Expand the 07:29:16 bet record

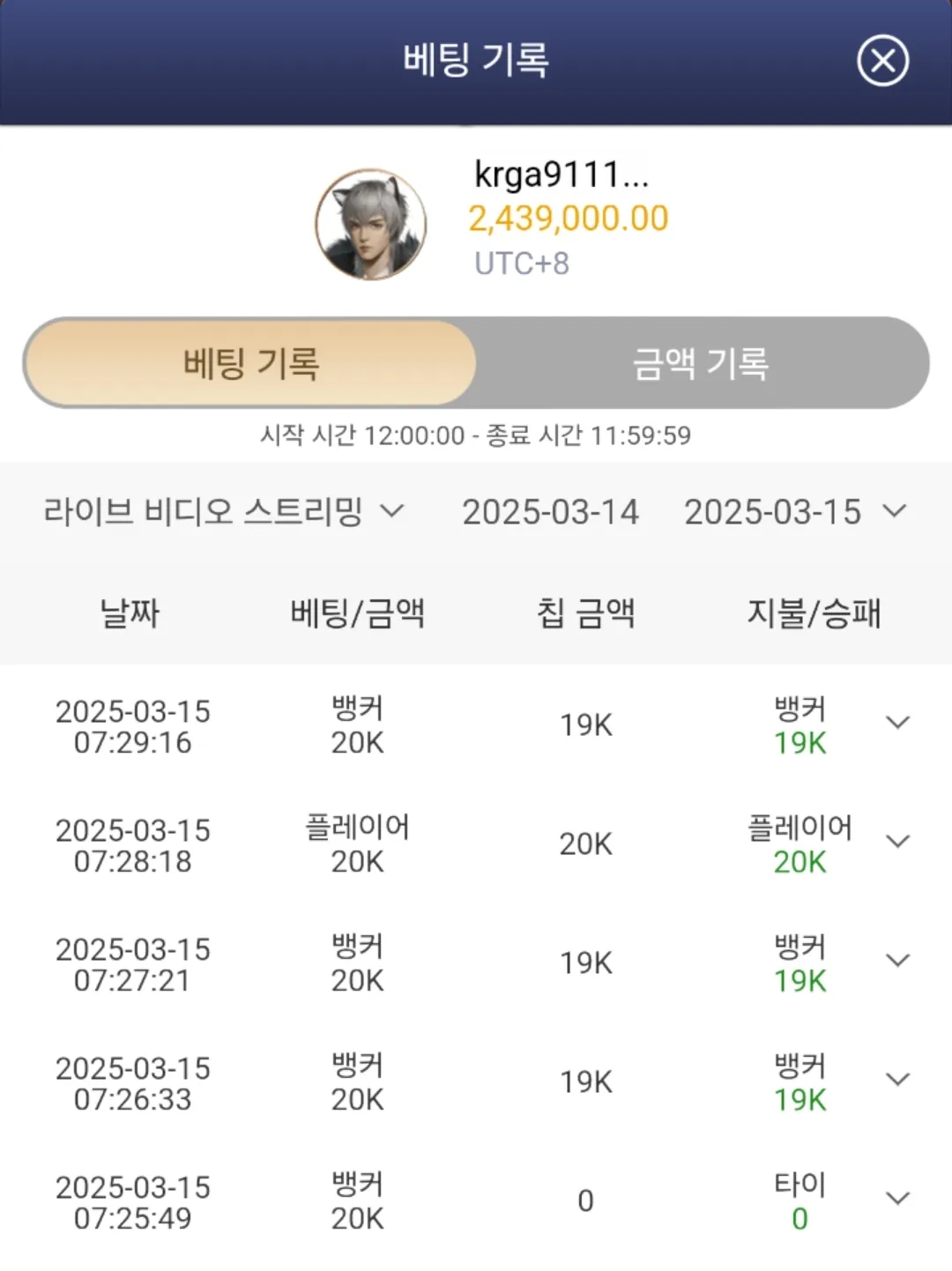[897, 723]
